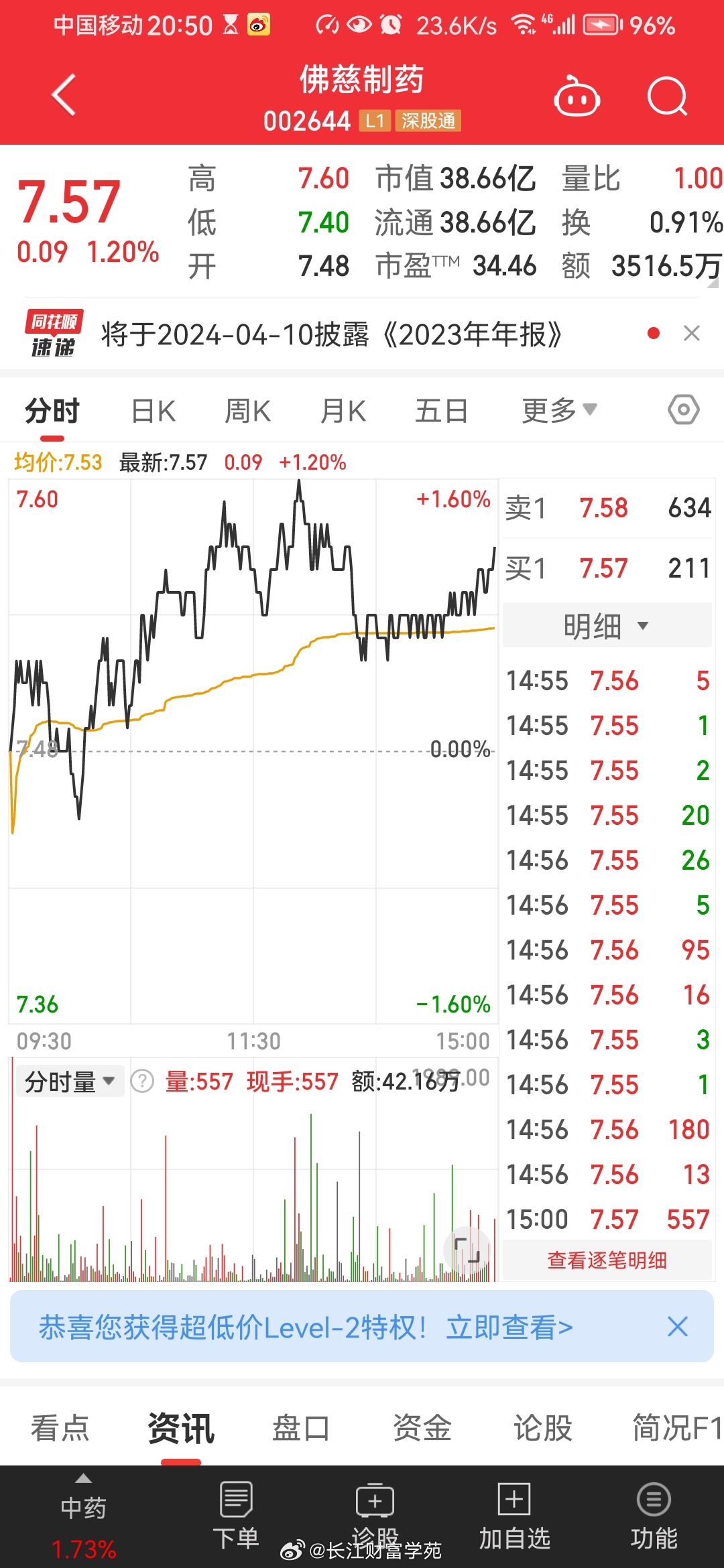Switch to the 资金 tab
724x1568 pixels.
pyautogui.click(x=422, y=1427)
